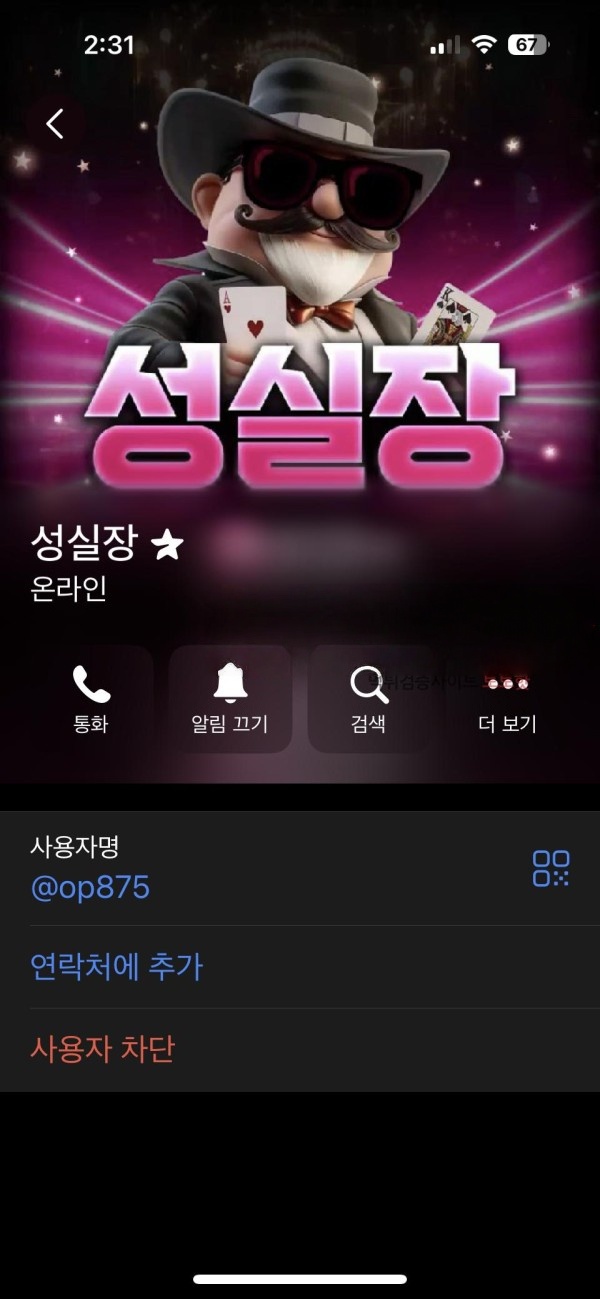Start a call with 통화 button
The width and height of the screenshot is (600, 1299).
point(91,699)
